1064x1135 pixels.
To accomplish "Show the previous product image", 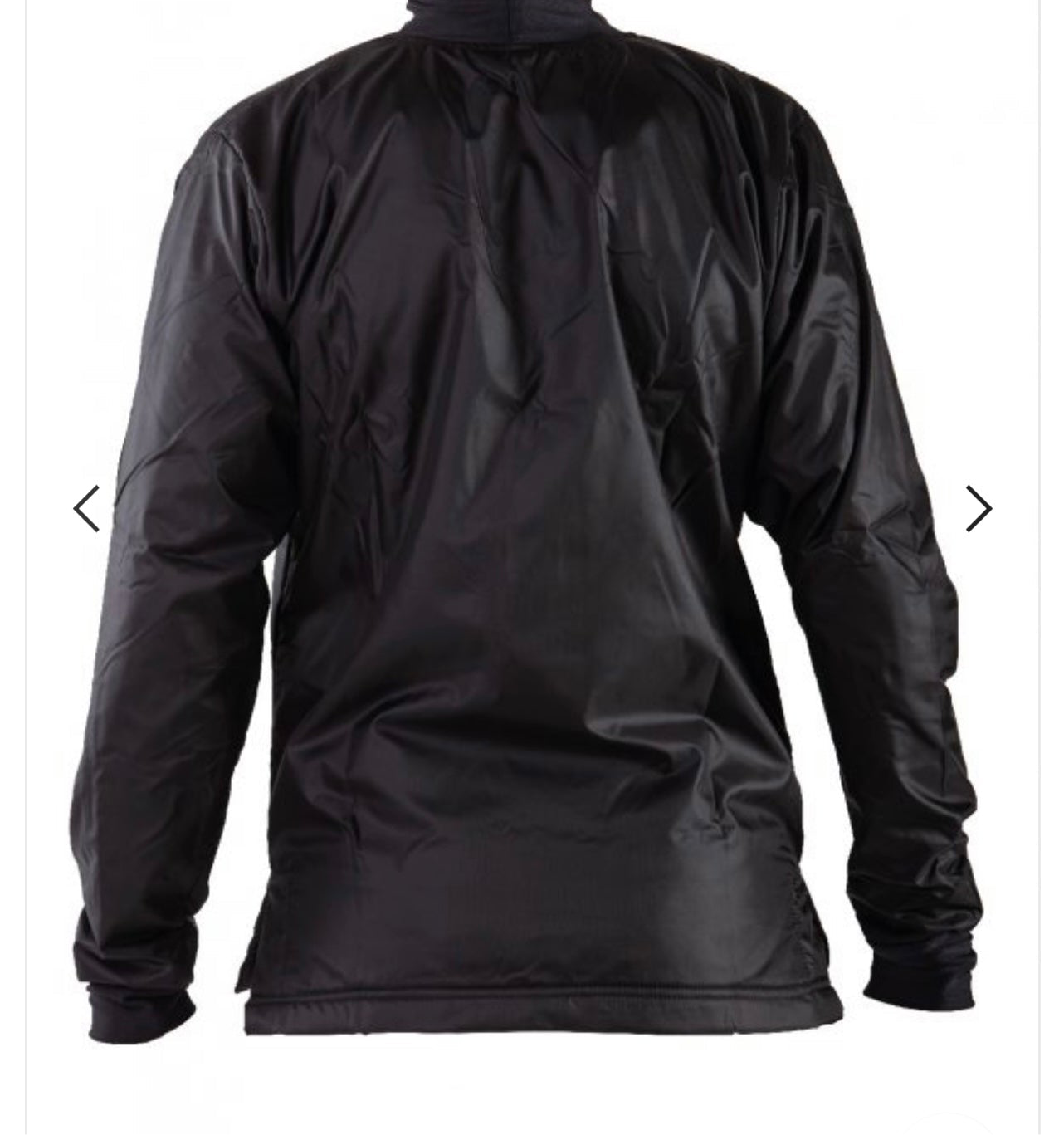I will click(x=86, y=508).
